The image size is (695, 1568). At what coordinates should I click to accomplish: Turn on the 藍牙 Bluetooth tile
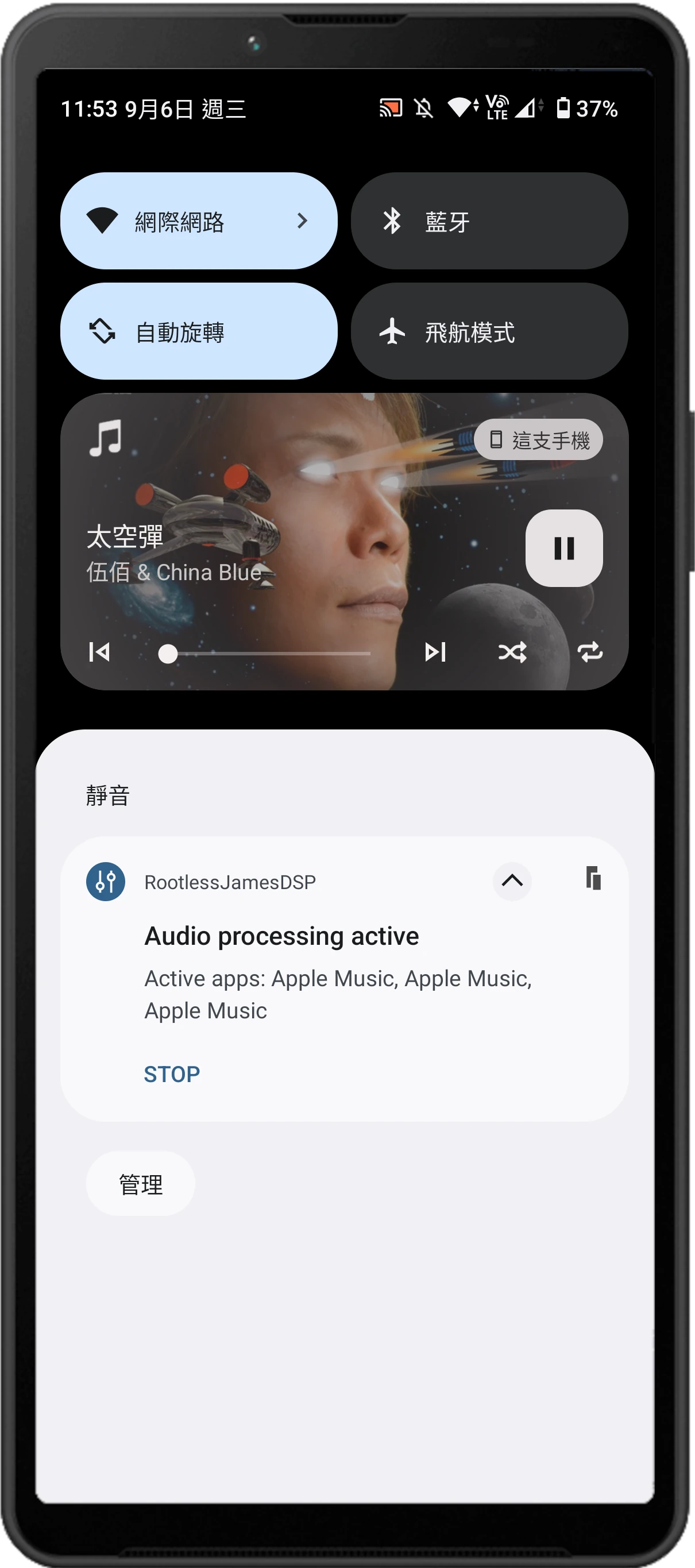489,221
